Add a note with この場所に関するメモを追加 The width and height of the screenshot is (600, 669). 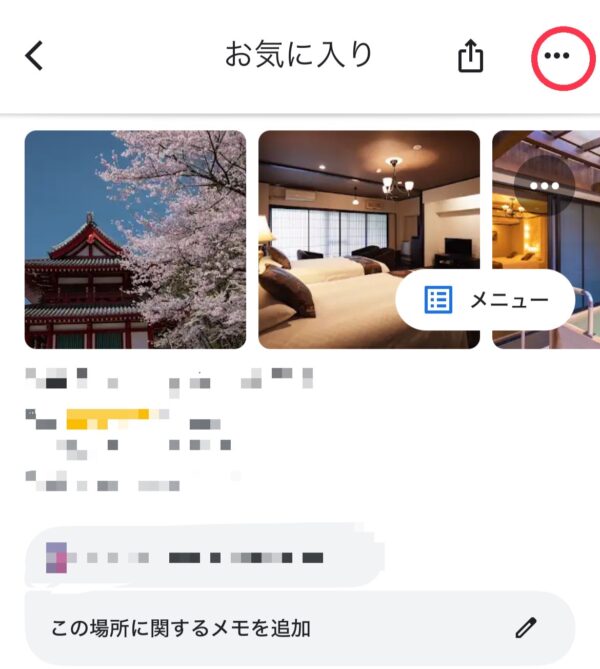pyautogui.click(x=182, y=628)
